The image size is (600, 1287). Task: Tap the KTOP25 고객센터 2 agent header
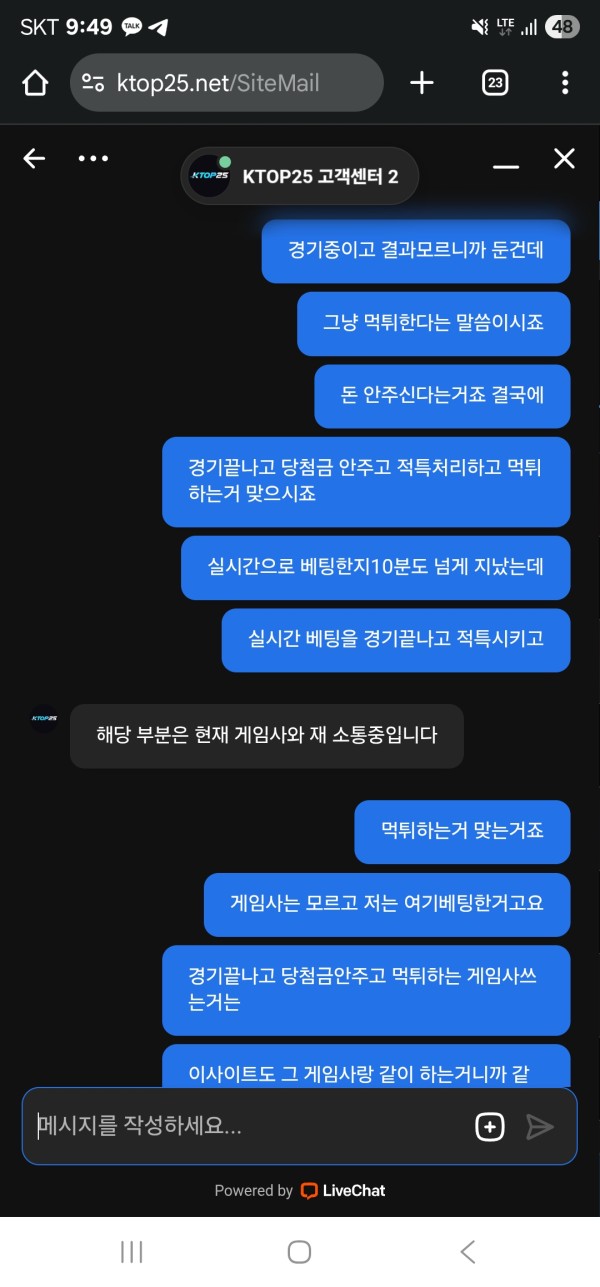pyautogui.click(x=299, y=177)
